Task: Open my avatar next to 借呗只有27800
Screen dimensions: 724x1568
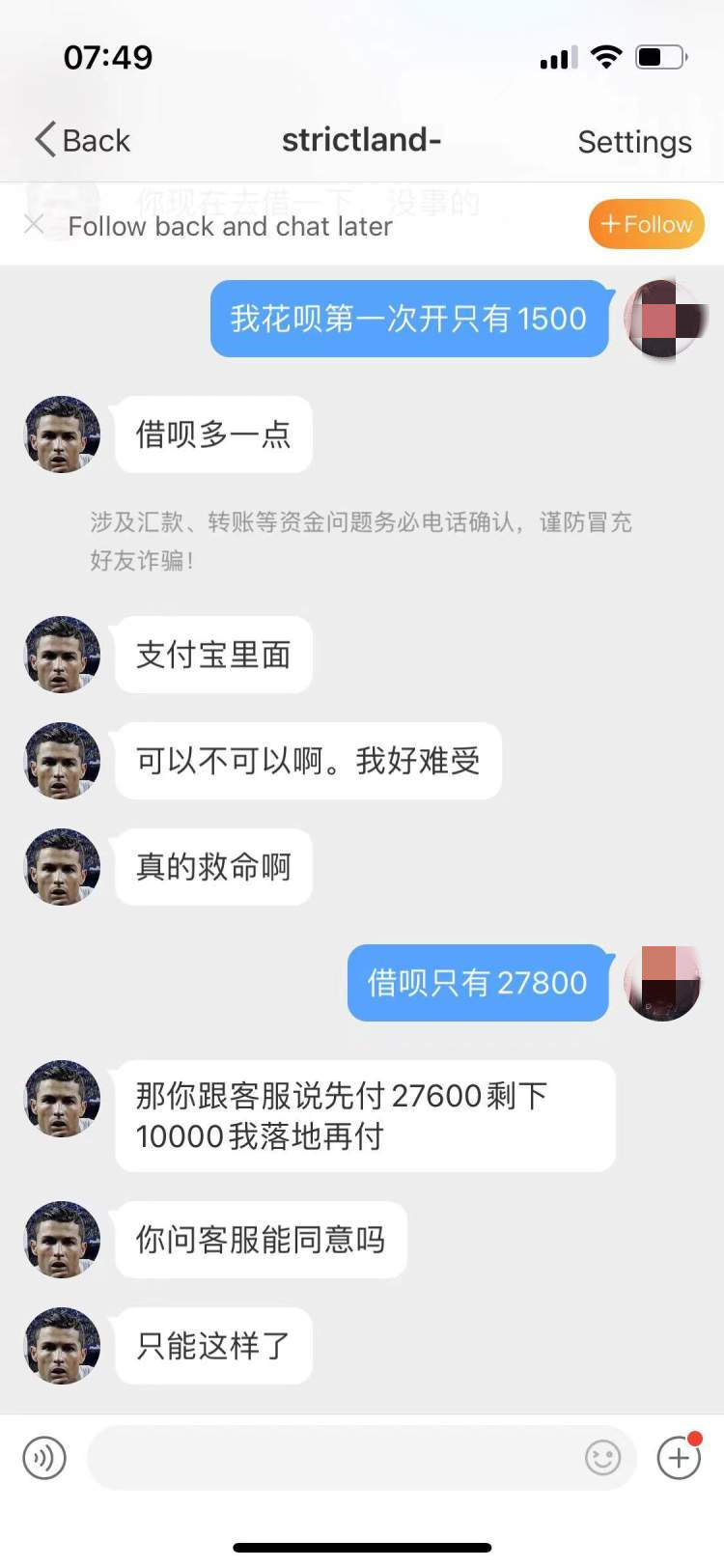Action: 662,983
